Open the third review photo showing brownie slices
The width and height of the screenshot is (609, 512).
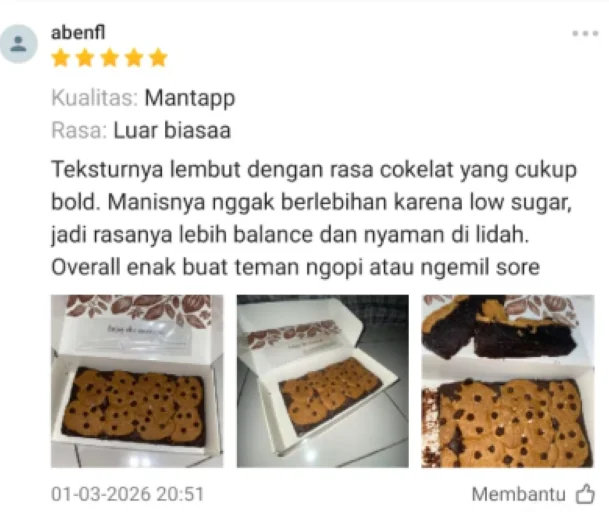click(507, 381)
